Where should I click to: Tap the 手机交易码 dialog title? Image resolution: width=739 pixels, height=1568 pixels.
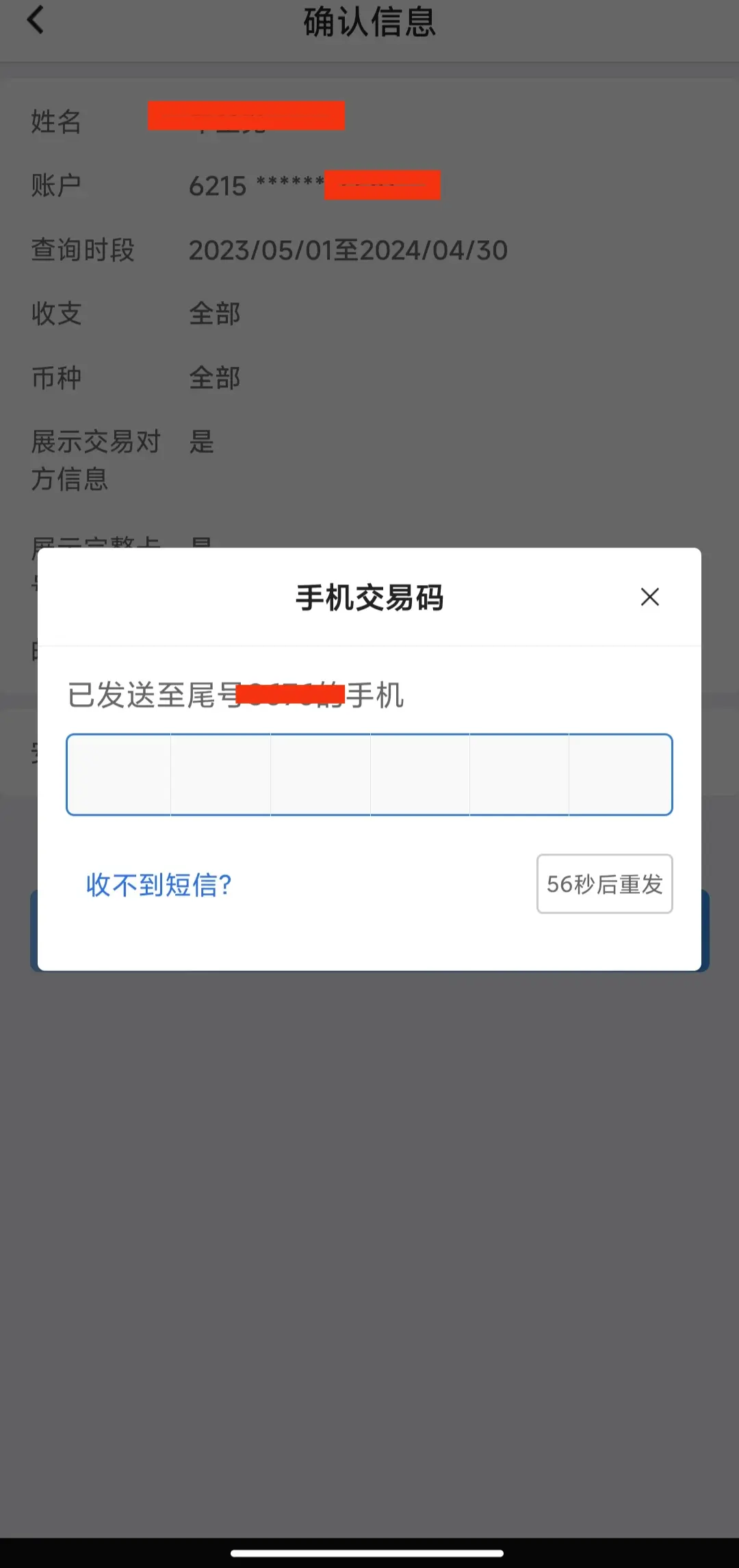(369, 597)
